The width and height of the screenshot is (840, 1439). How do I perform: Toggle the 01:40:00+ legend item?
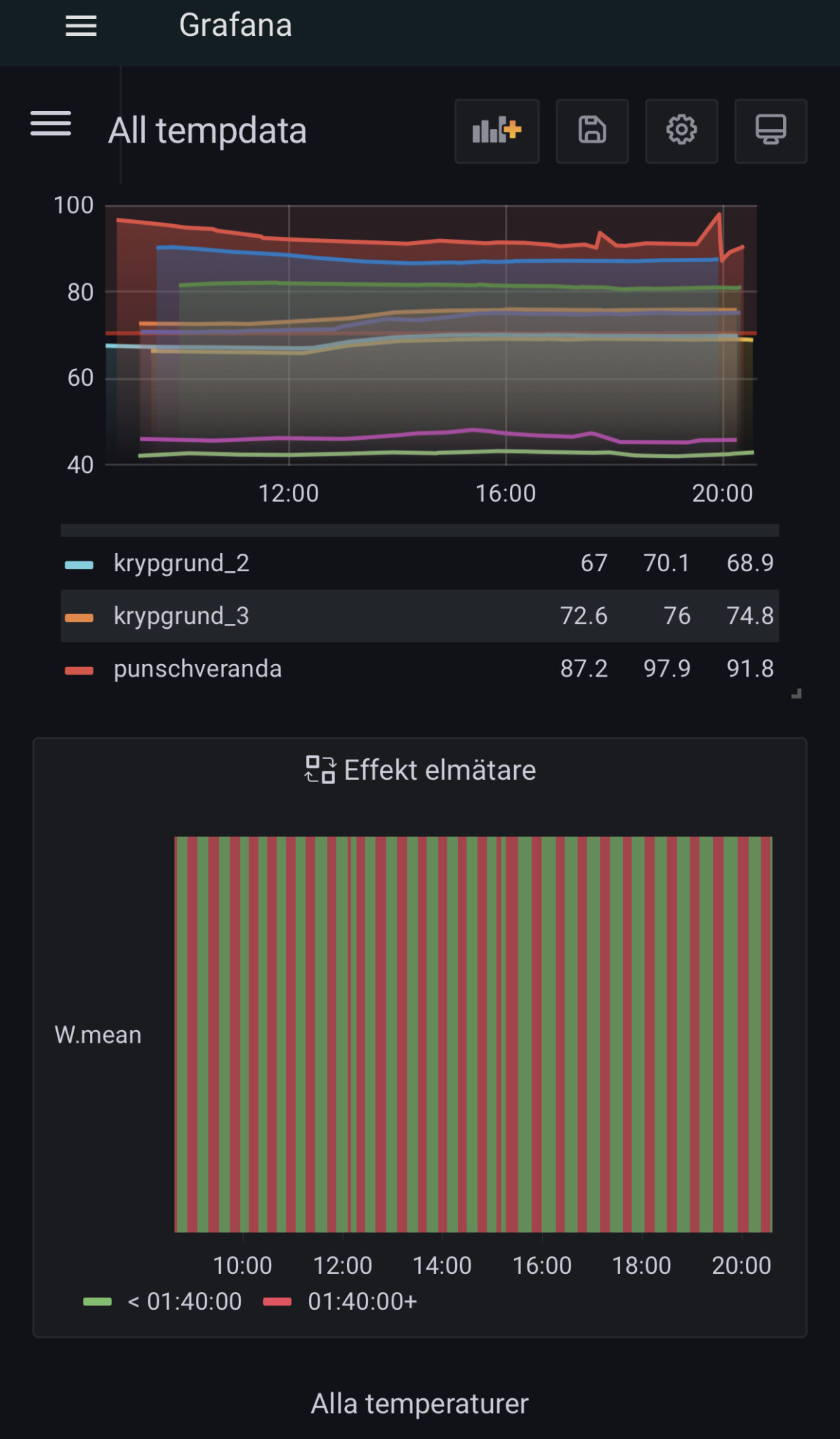pyautogui.click(x=362, y=1302)
